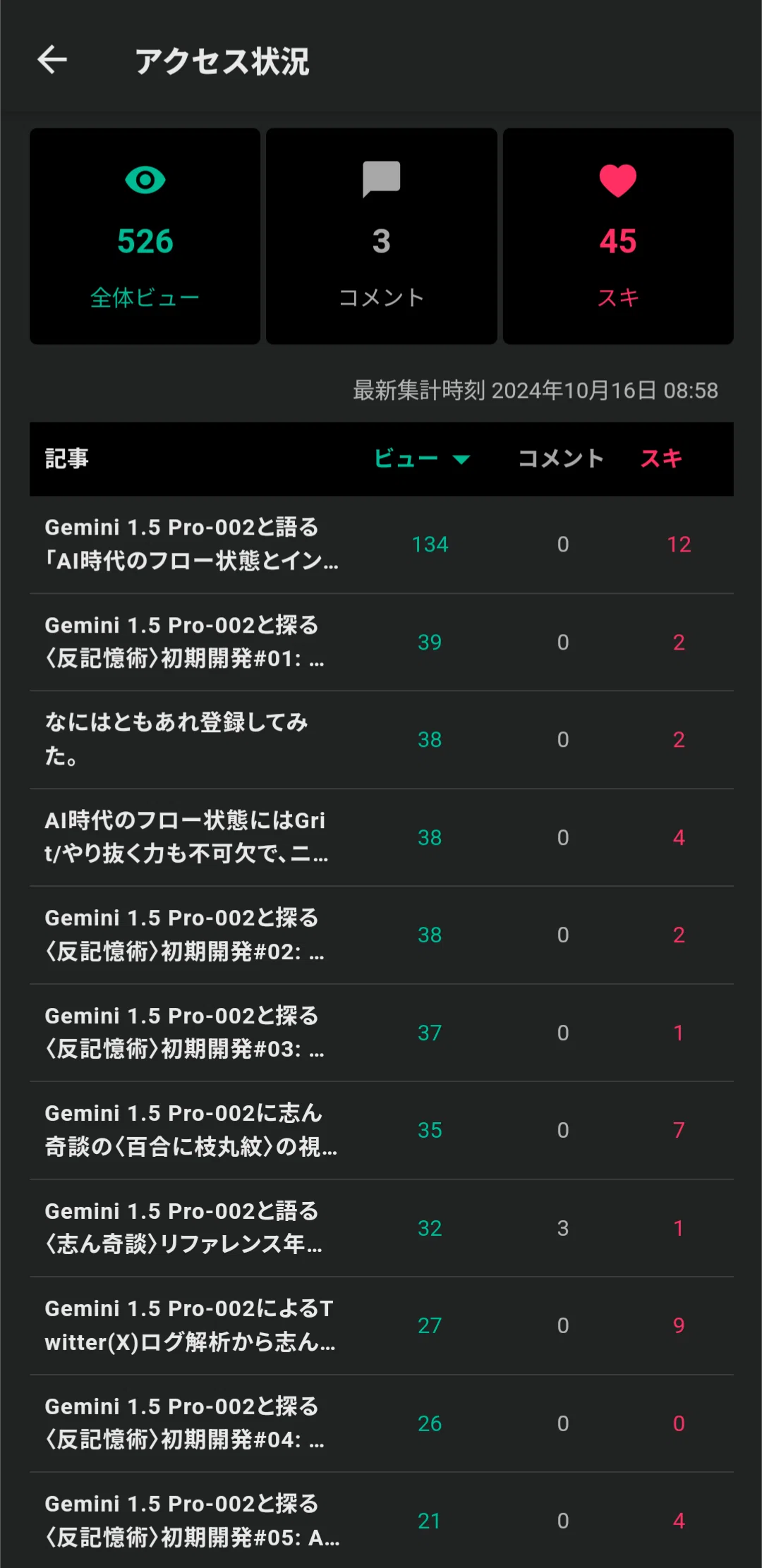Open AI時代のフロー状態にはGrit article
This screenshot has width=762, height=1568.
click(x=382, y=837)
